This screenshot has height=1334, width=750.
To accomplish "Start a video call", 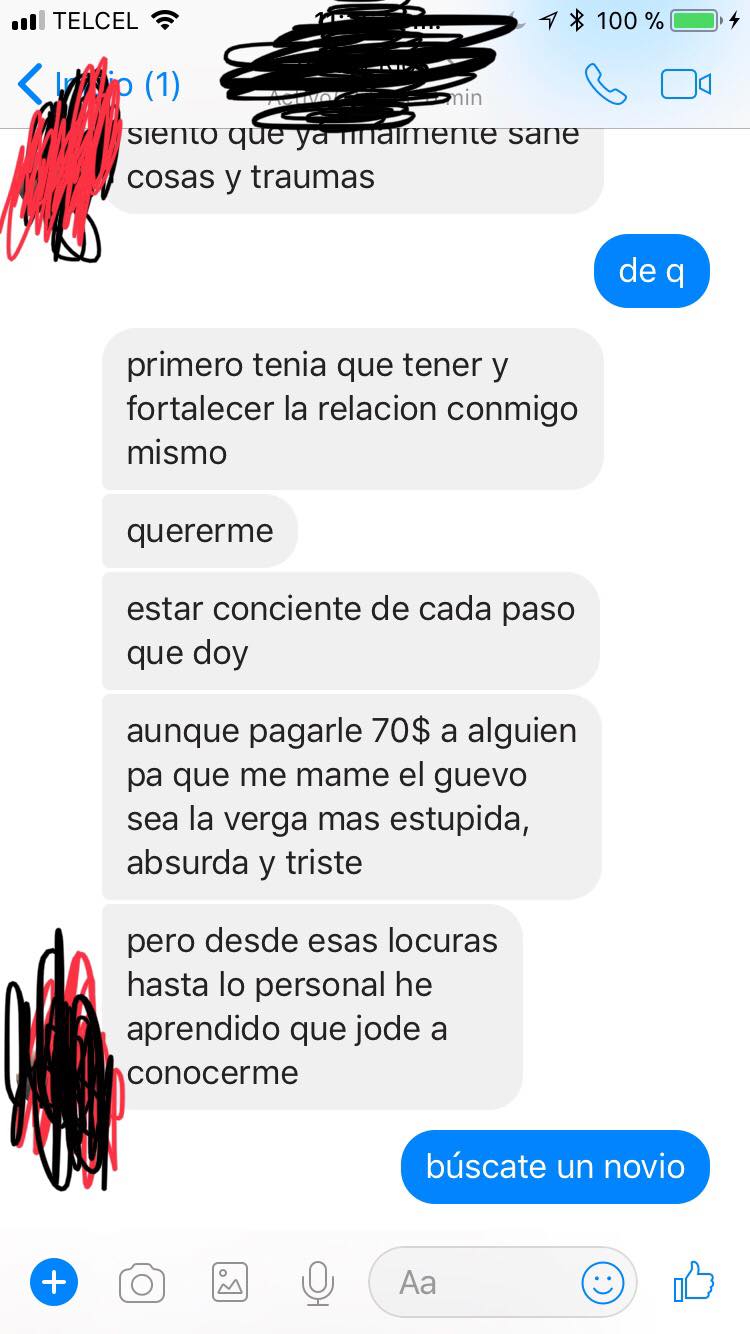I will coord(686,85).
